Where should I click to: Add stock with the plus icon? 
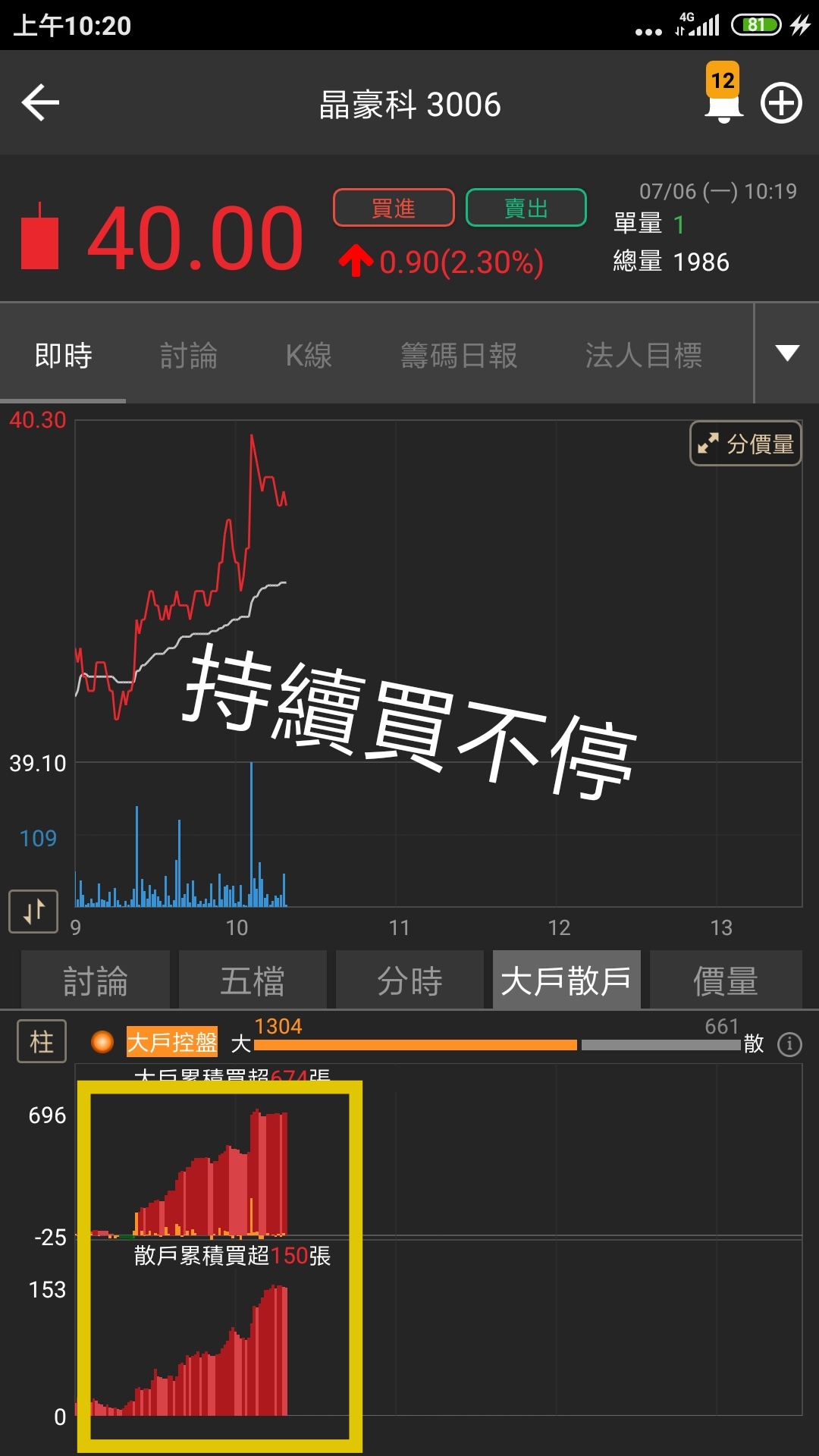781,103
